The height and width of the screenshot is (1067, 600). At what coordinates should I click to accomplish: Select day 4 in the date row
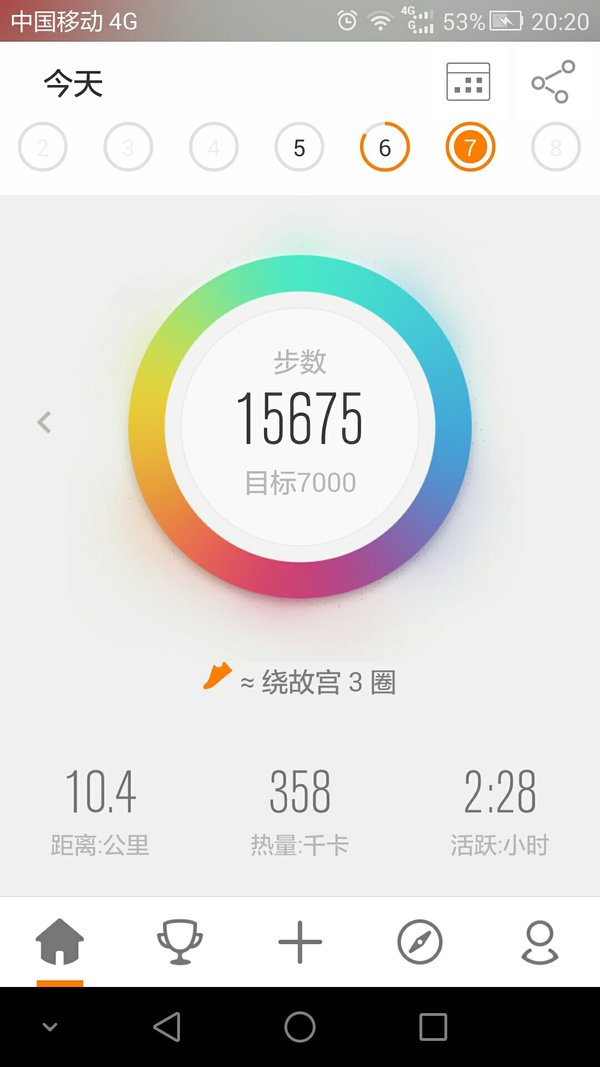coord(214,147)
